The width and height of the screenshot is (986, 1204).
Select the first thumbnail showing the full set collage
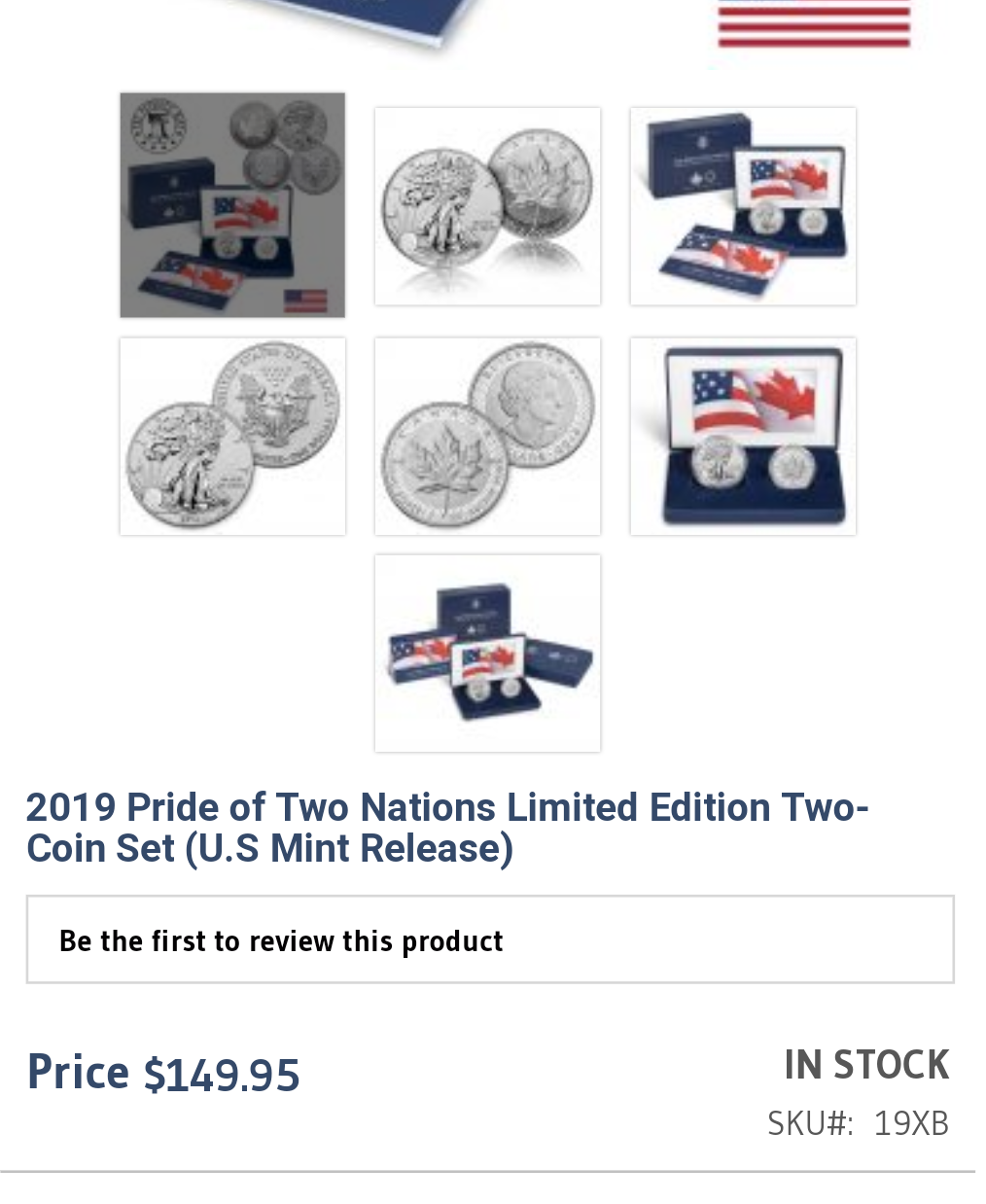click(232, 205)
